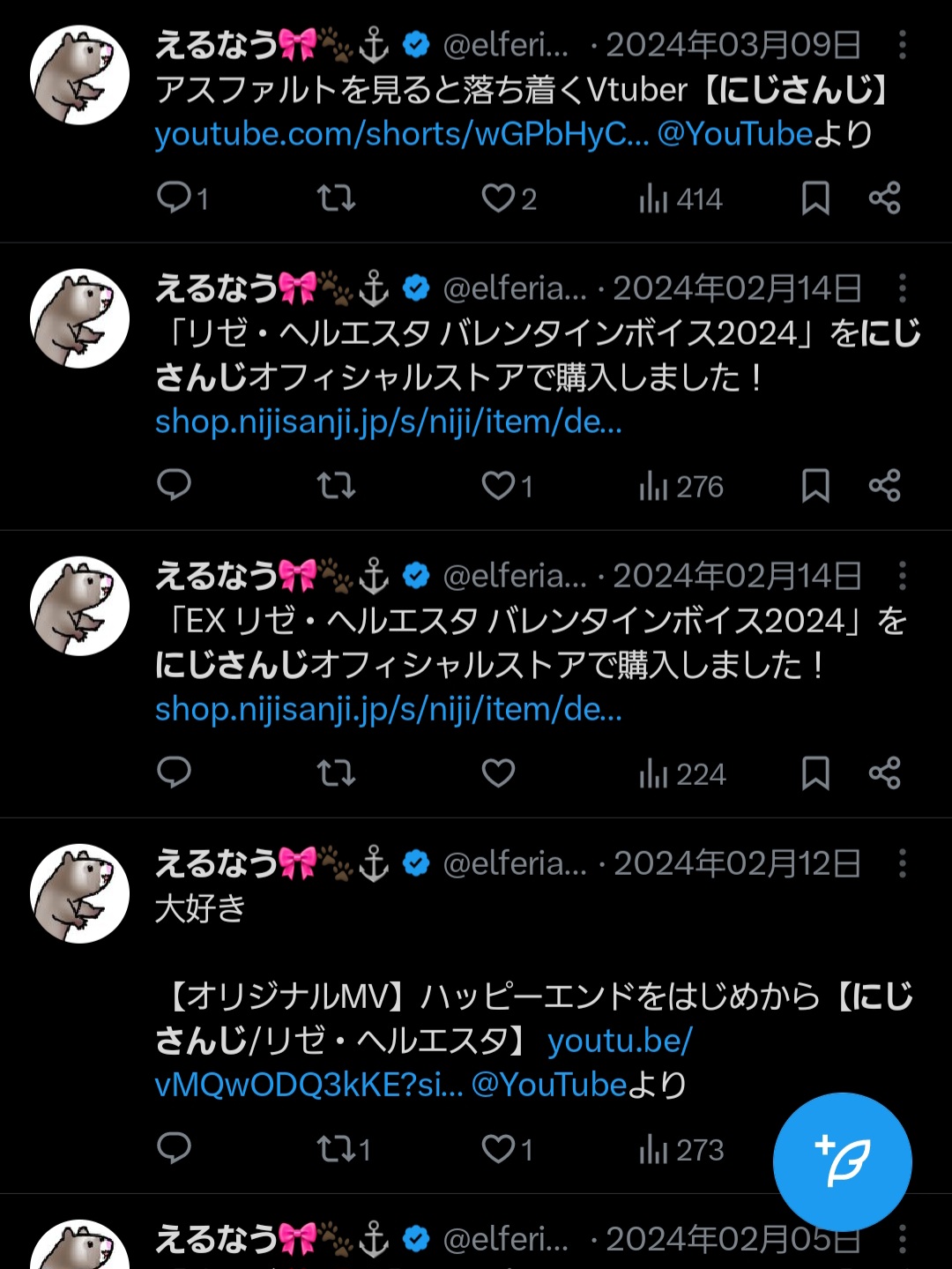The height and width of the screenshot is (1269, 952).
Task: Share the 「EX リゼ・ヘルエスタ バレンタインボイス post
Action: click(x=884, y=773)
